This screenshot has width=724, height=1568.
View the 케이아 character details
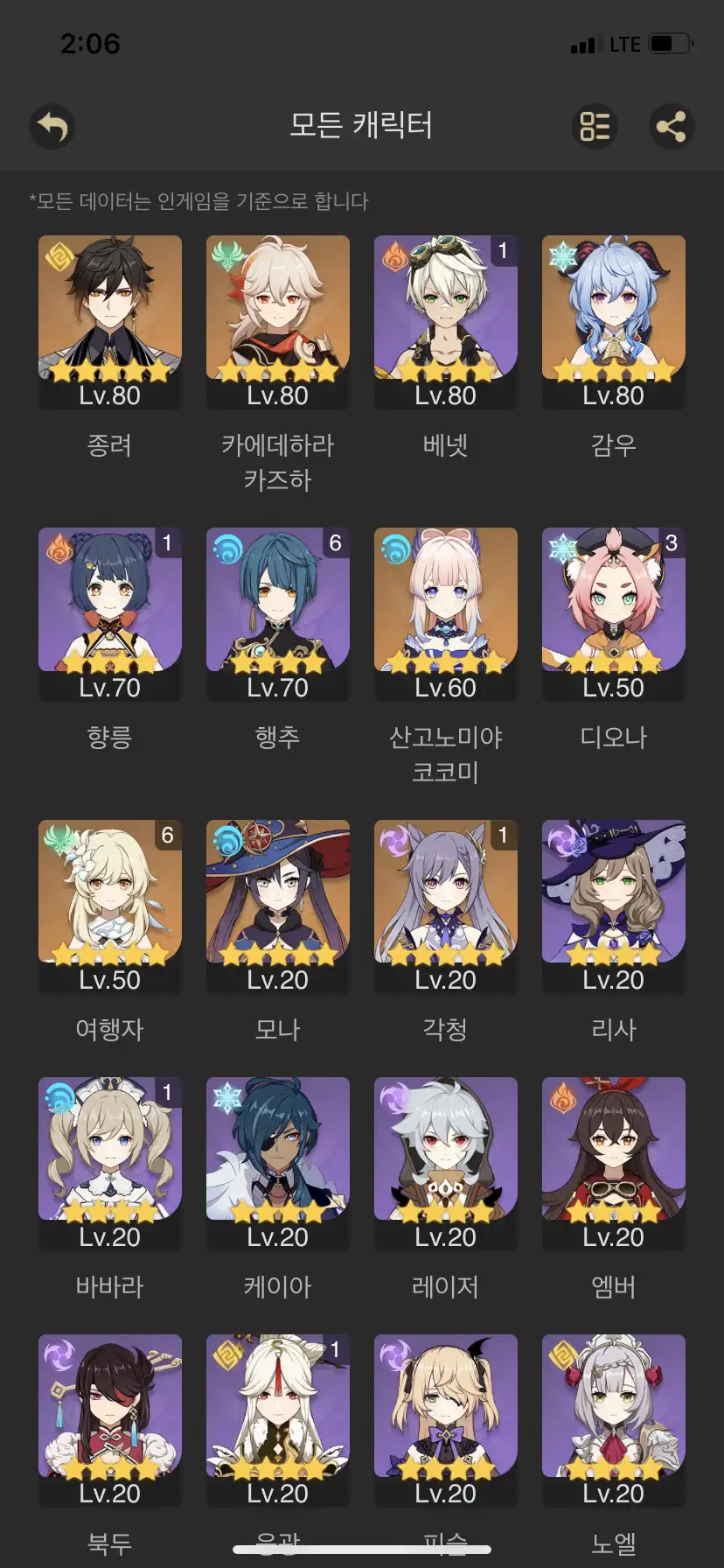pos(278,1163)
